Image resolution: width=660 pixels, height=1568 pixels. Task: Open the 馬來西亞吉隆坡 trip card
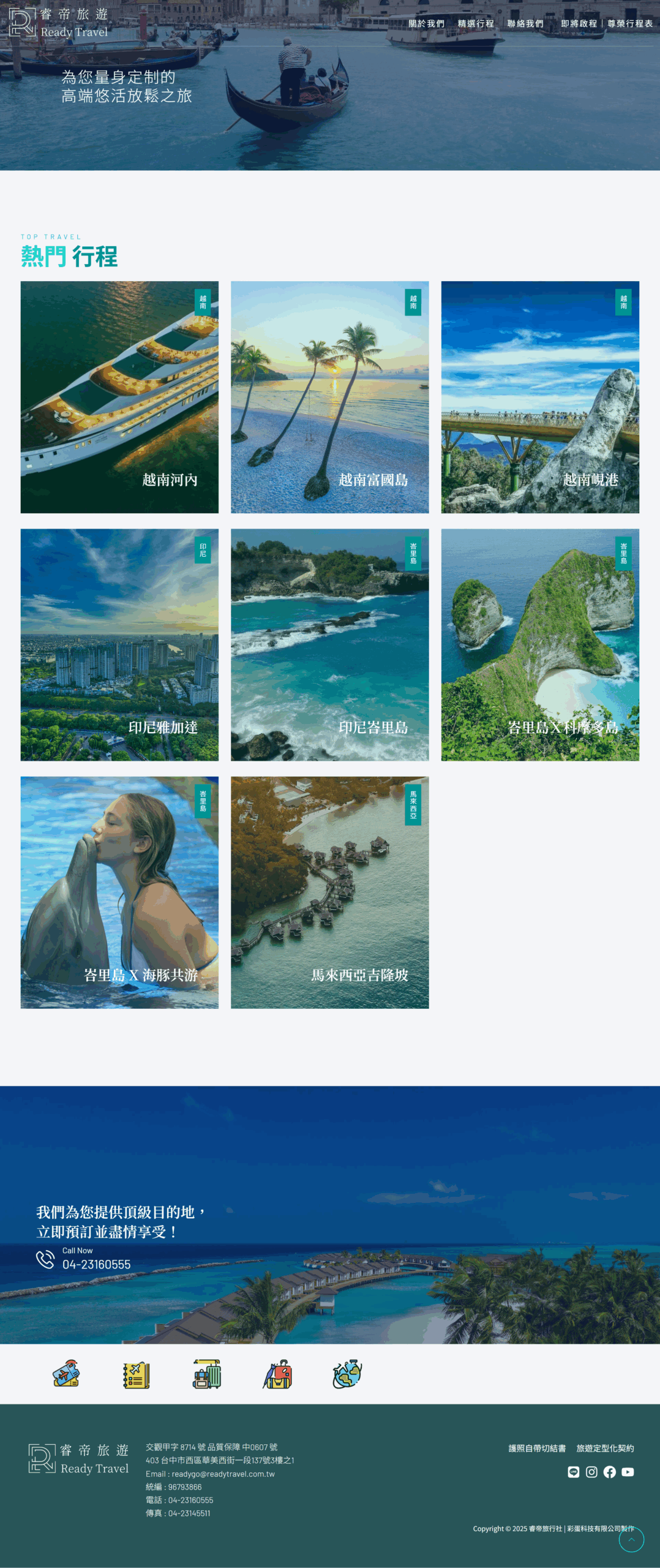tap(329, 892)
